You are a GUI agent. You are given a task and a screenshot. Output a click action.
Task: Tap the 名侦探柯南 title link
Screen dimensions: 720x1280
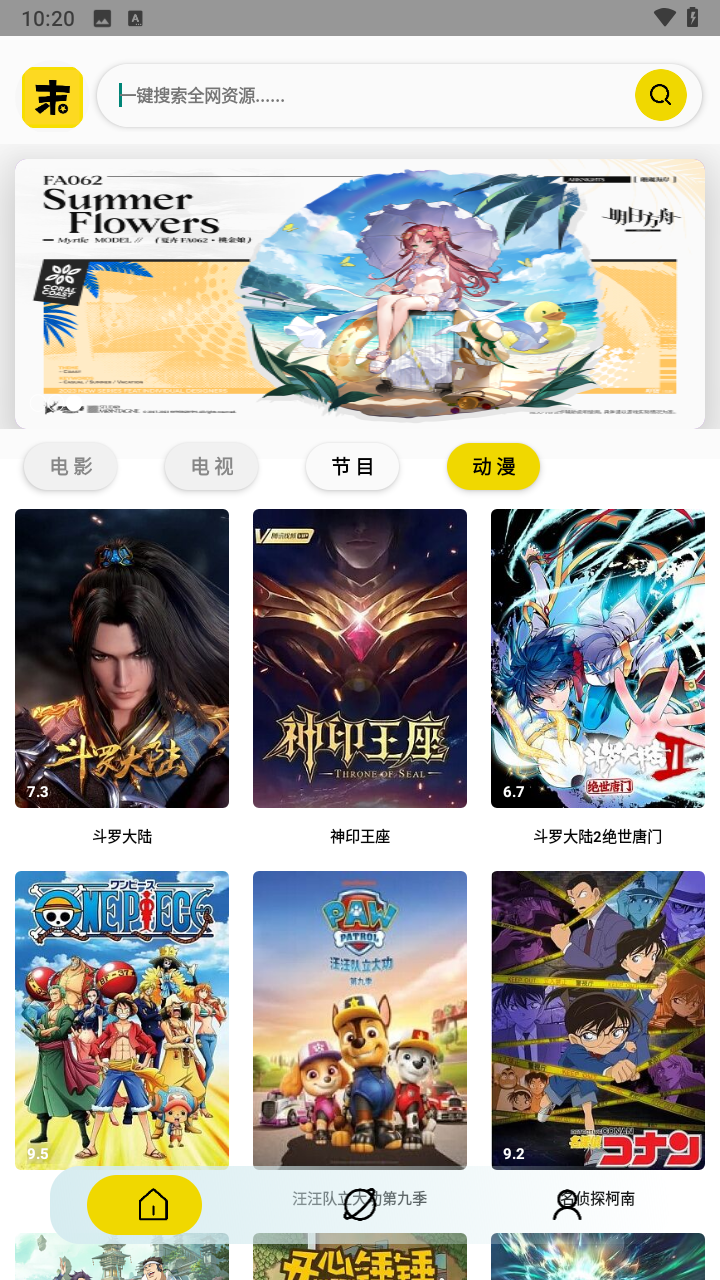(x=597, y=1197)
